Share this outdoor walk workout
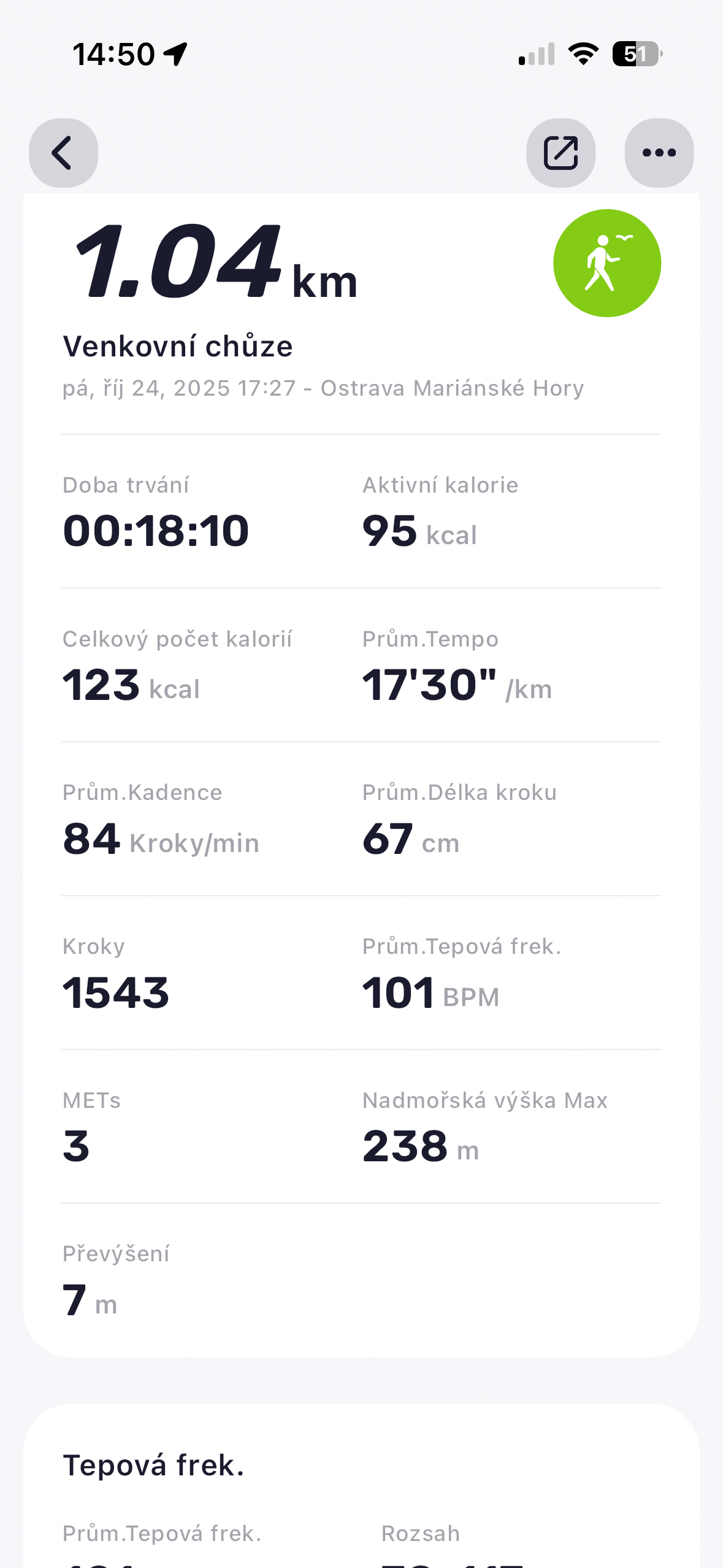723x1568 pixels. pos(560,153)
